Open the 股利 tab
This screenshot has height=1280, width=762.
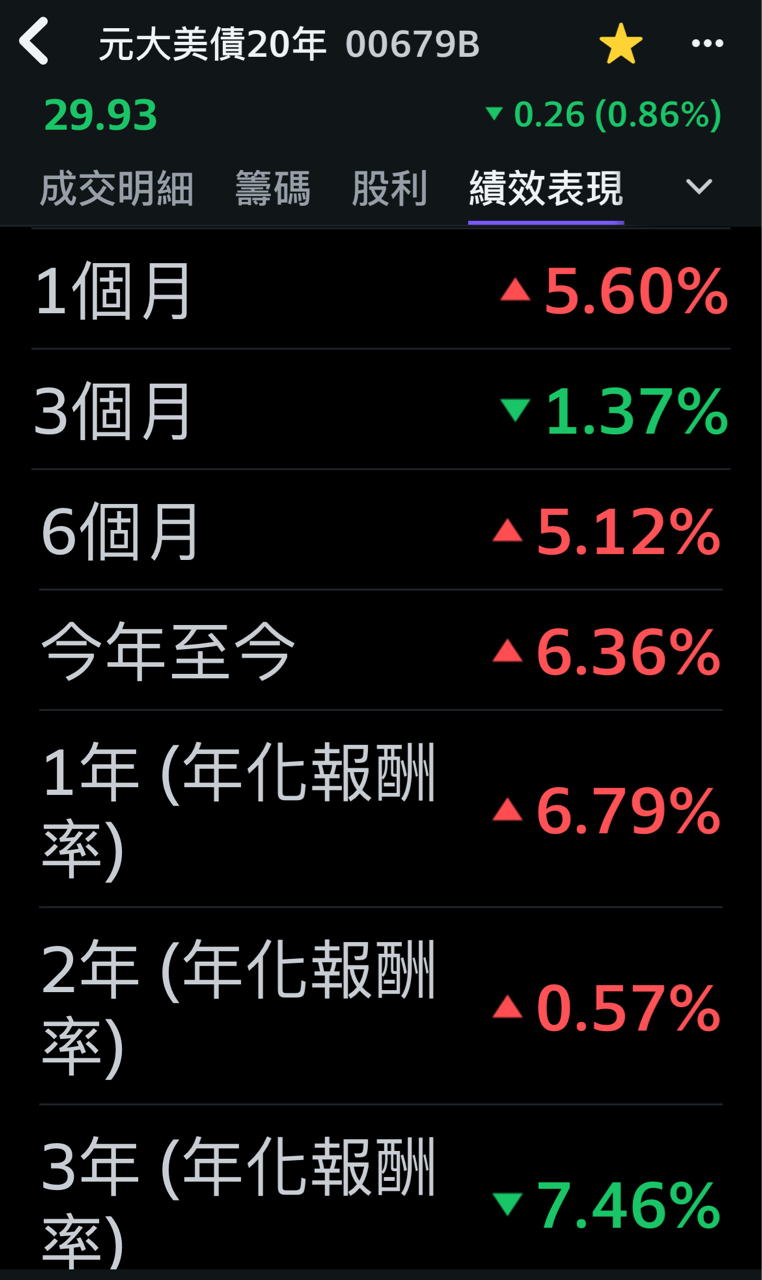click(x=390, y=188)
